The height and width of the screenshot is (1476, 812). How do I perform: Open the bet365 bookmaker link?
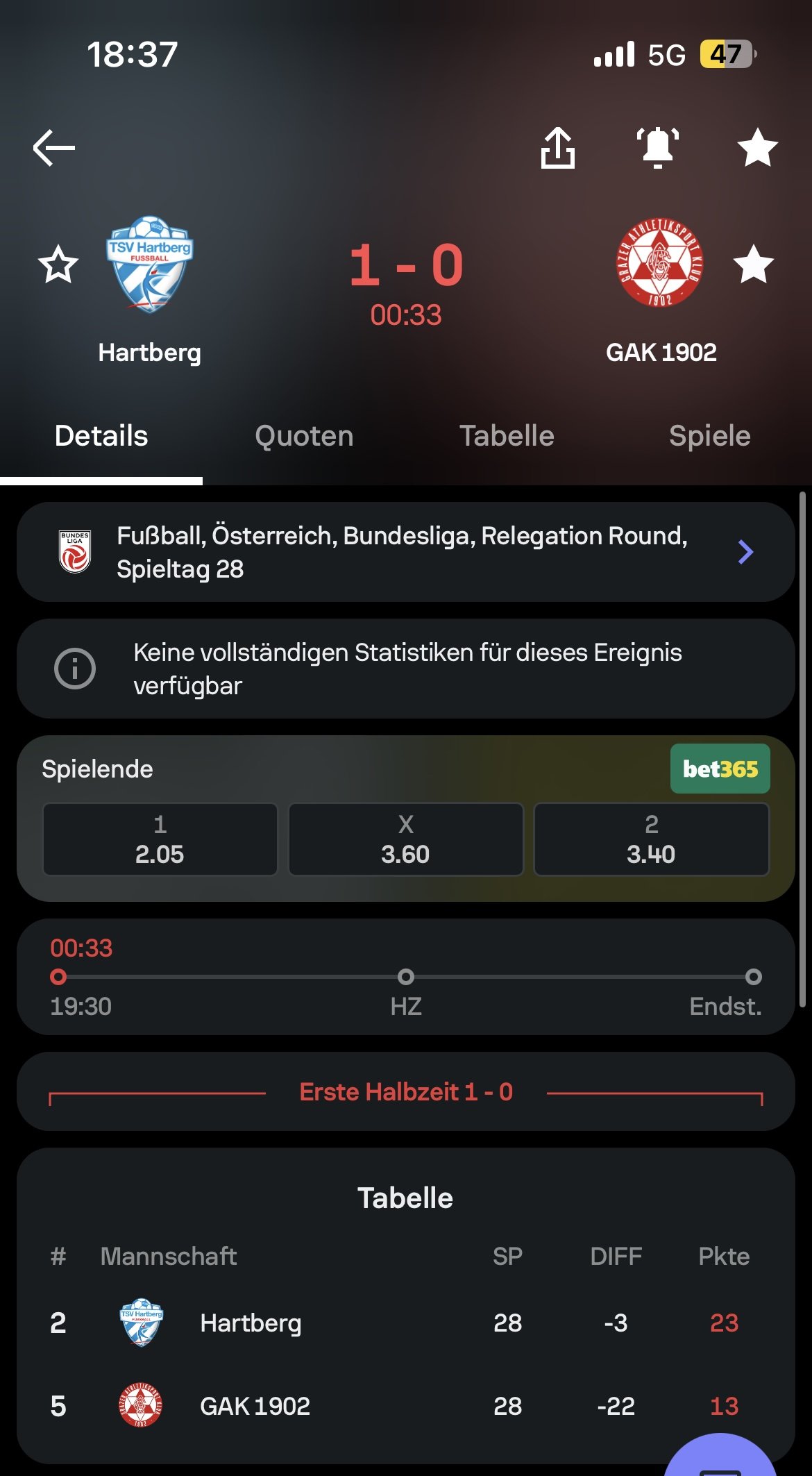coord(720,769)
